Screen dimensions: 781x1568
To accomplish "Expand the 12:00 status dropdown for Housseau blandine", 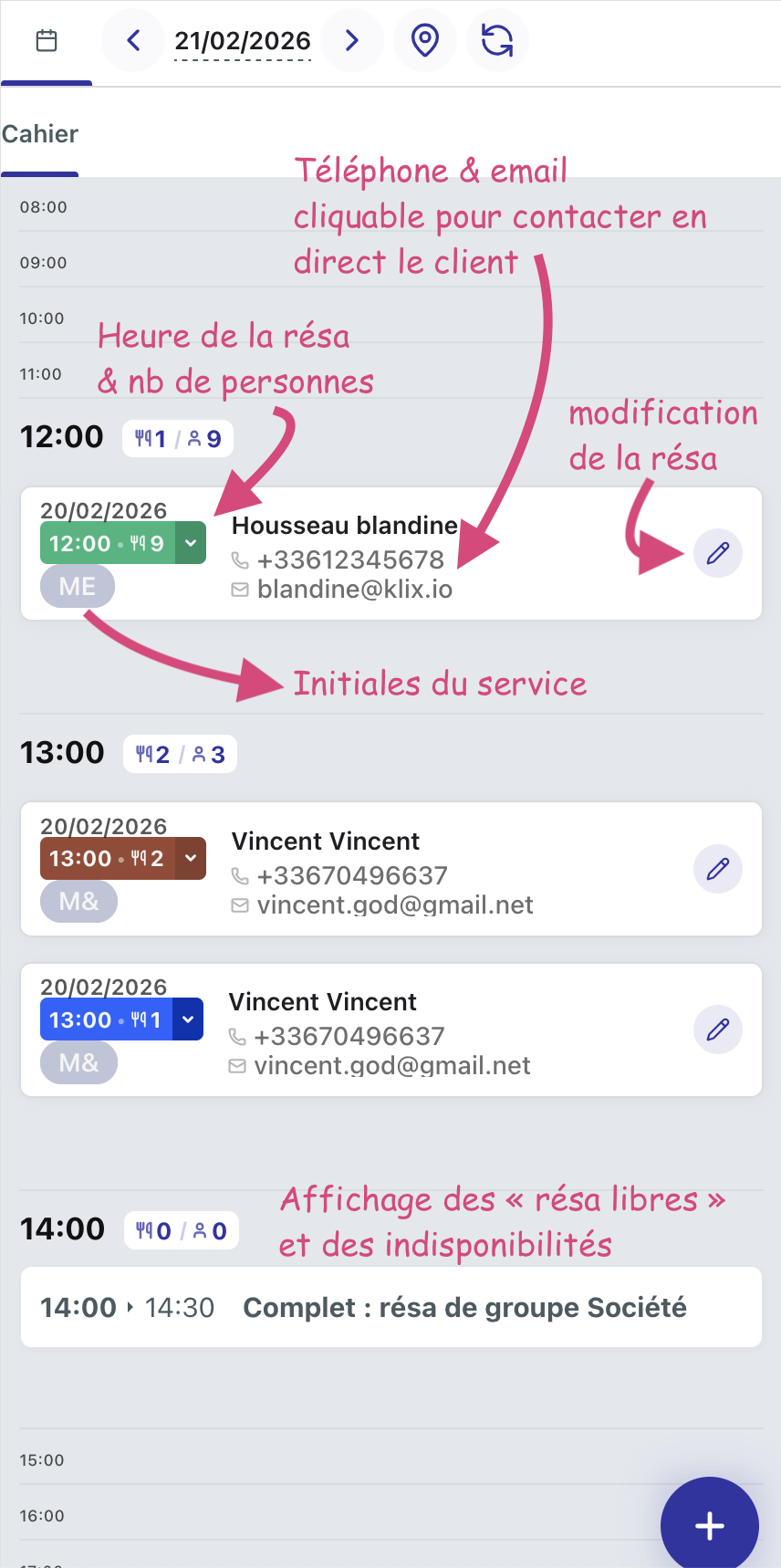I will pyautogui.click(x=191, y=543).
